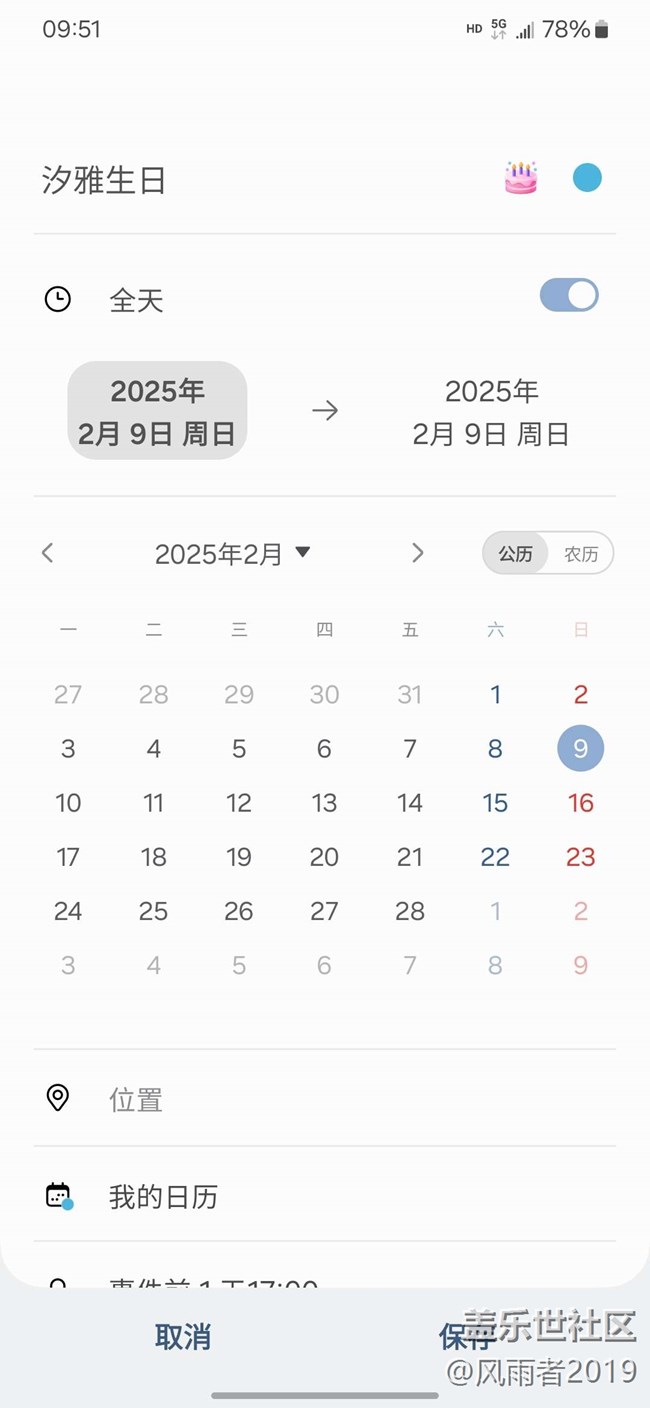The height and width of the screenshot is (1408, 650).
Task: Open the 2025年2月 month dropdown
Action: tap(232, 553)
